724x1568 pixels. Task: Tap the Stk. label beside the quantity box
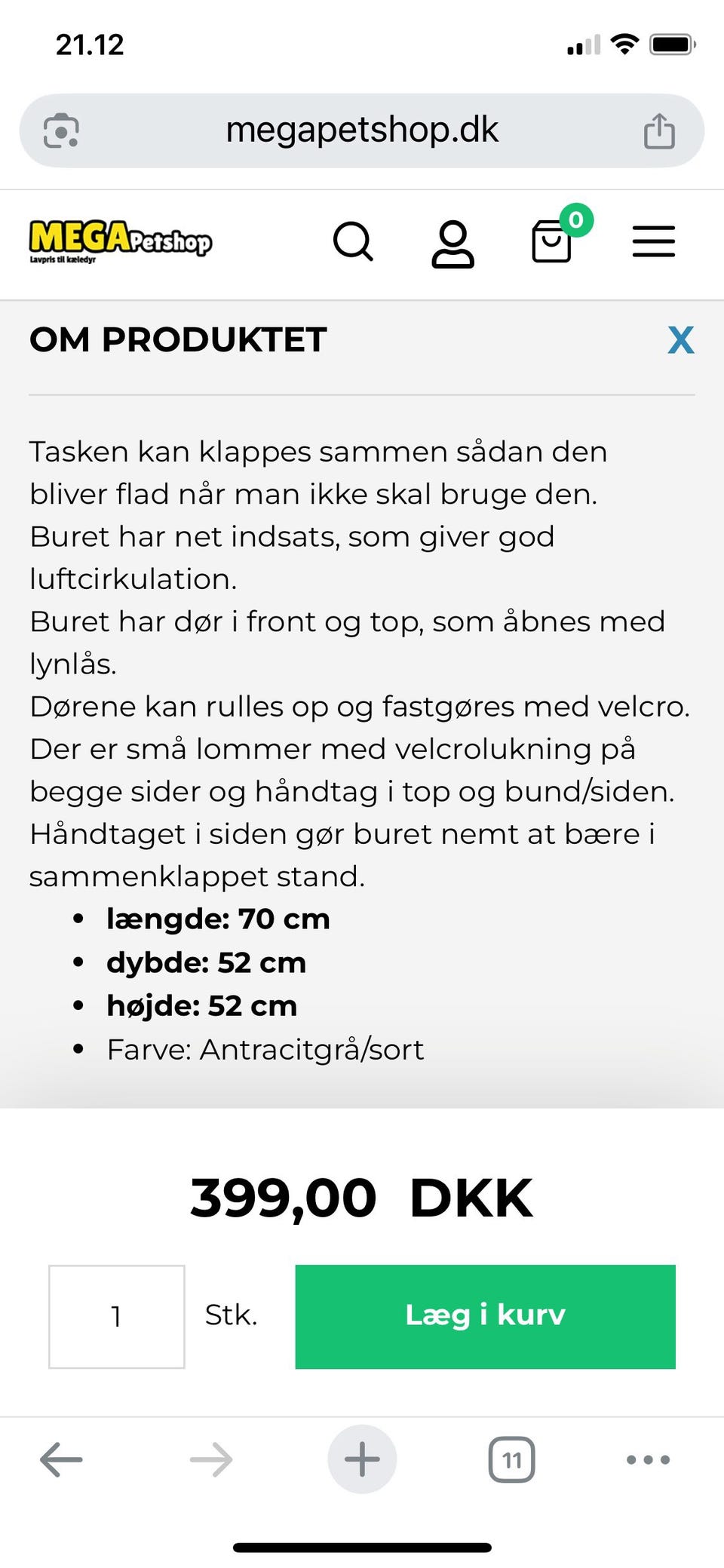tap(231, 1315)
